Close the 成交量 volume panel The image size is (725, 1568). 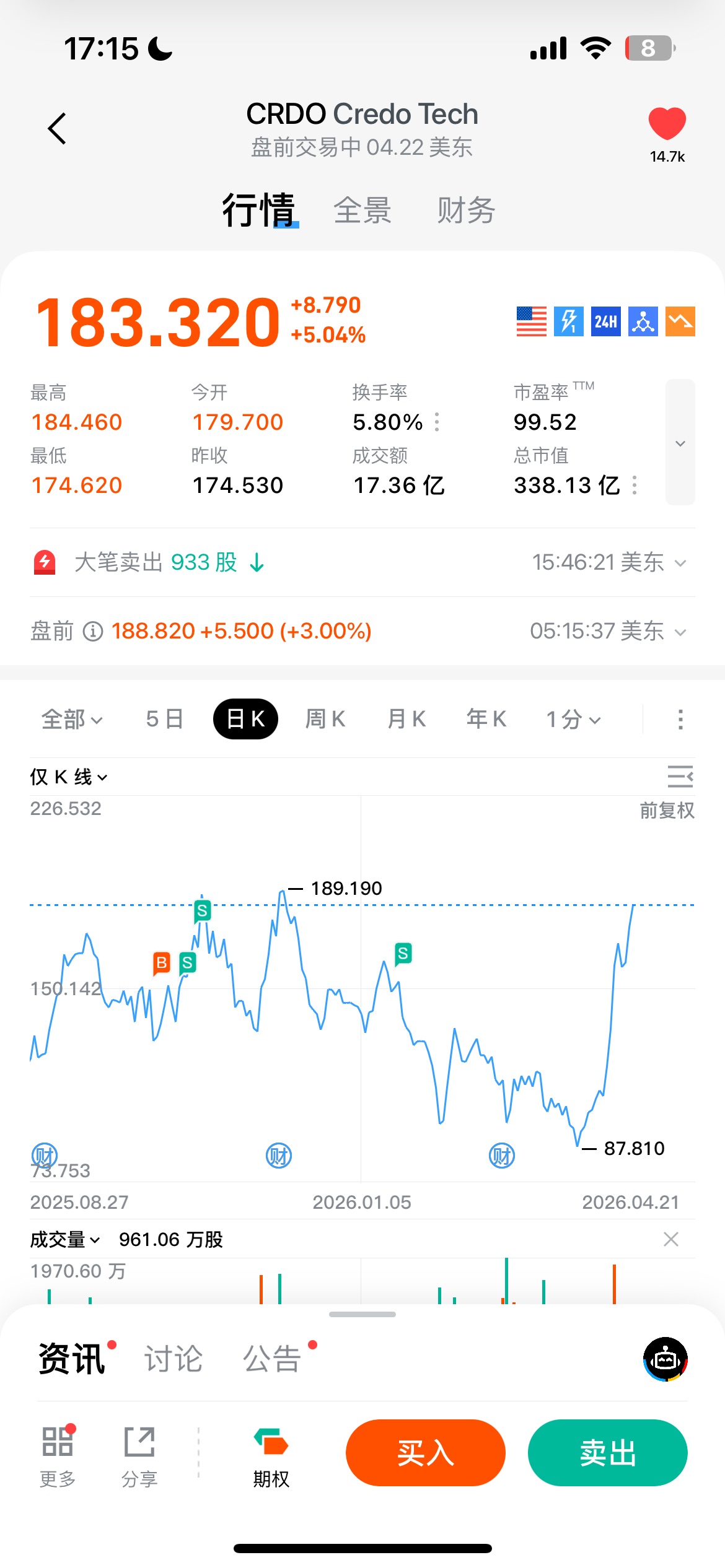pyautogui.click(x=671, y=1239)
